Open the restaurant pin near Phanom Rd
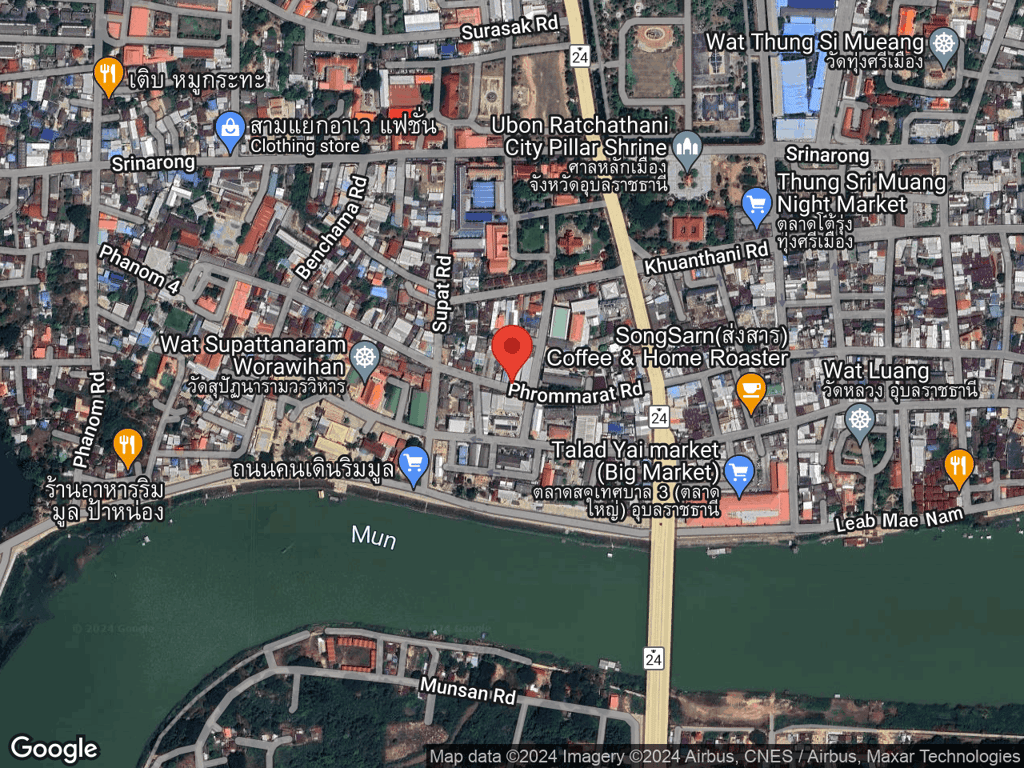The image size is (1024, 768). [x=127, y=446]
